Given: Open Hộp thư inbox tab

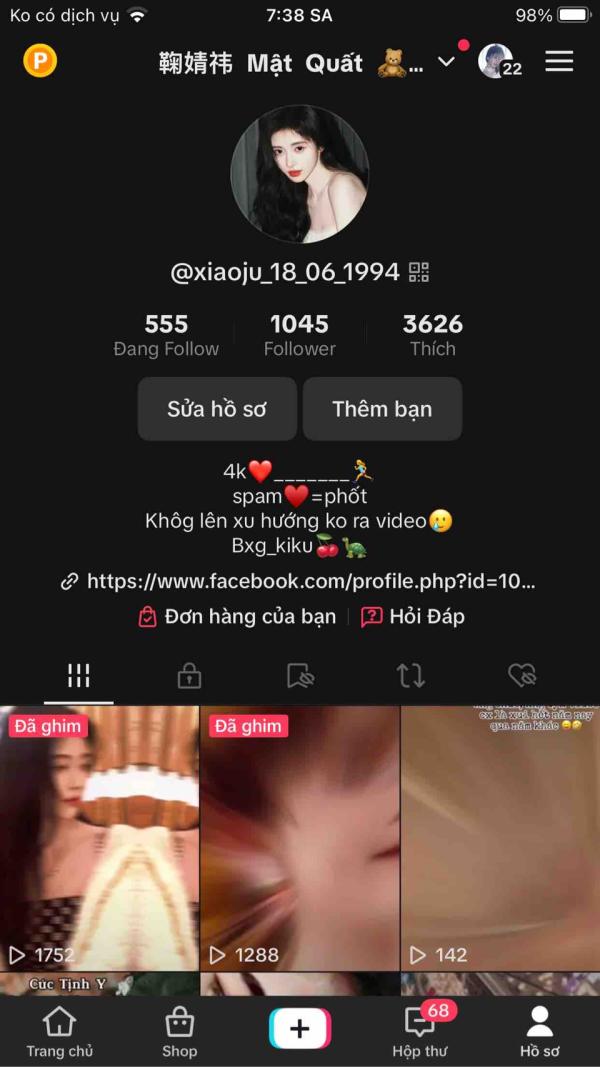Looking at the screenshot, I should 420,1032.
